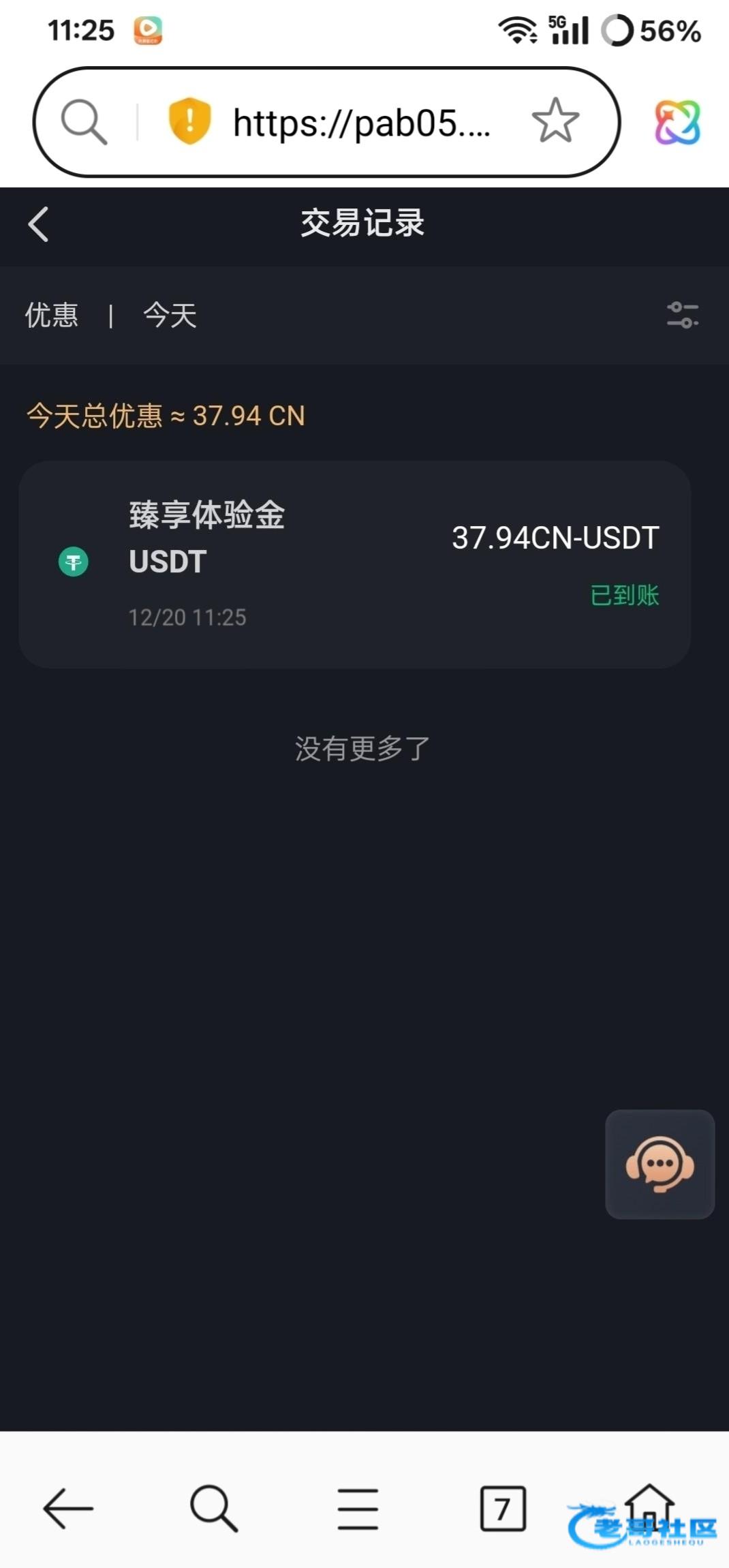Go back from the 交易记录 page
Viewport: 729px width, 1568px height.
(39, 224)
